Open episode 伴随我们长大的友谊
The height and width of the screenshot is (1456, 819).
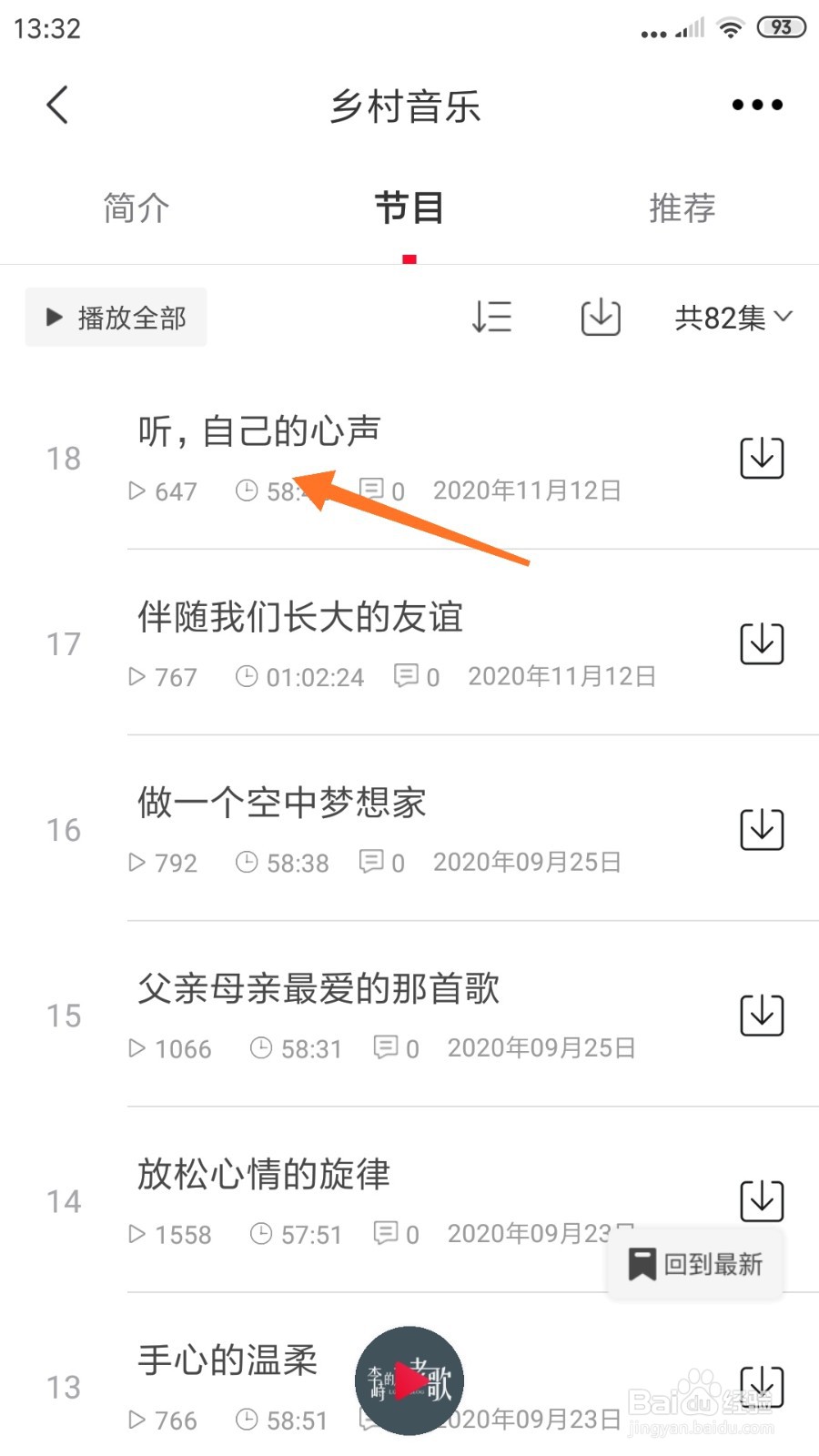(300, 617)
